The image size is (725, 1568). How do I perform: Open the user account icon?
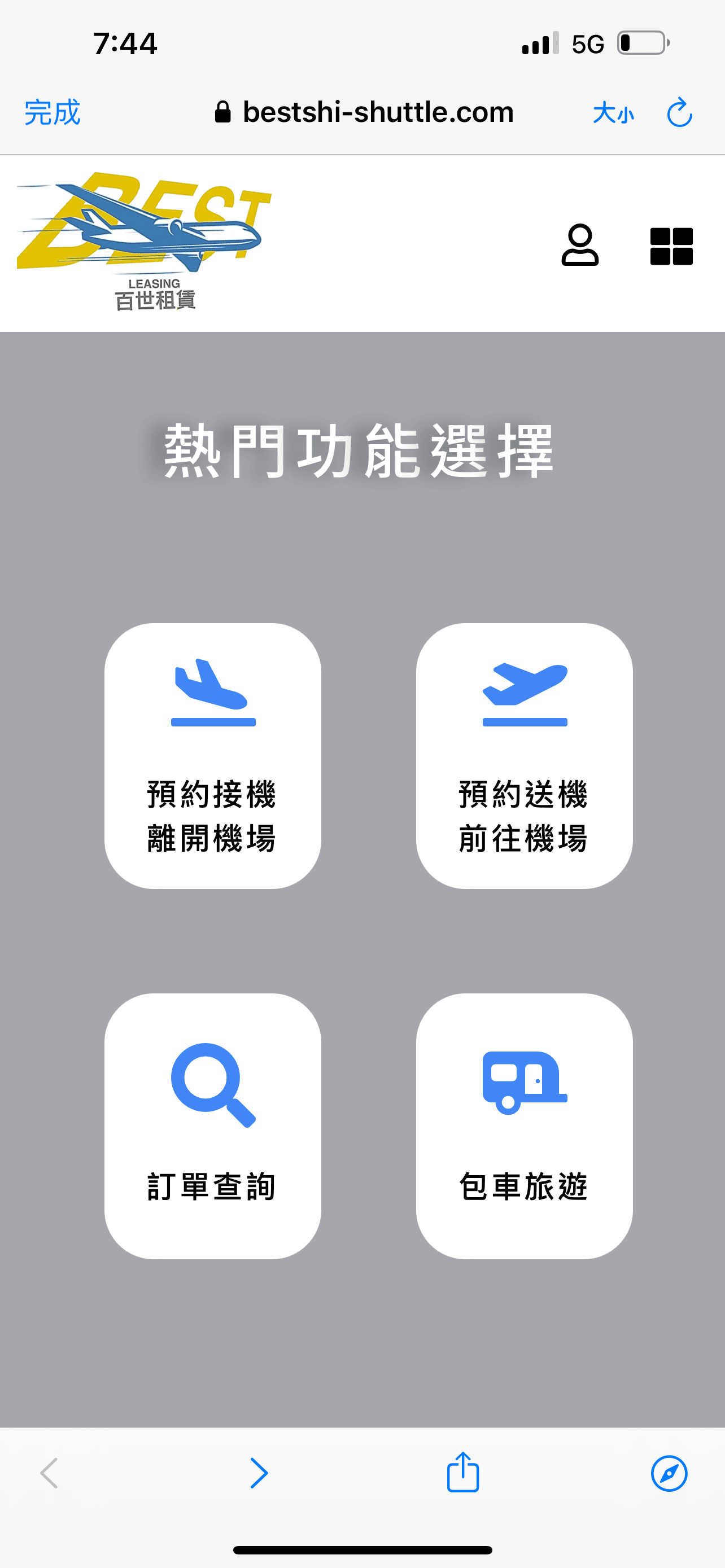click(579, 246)
